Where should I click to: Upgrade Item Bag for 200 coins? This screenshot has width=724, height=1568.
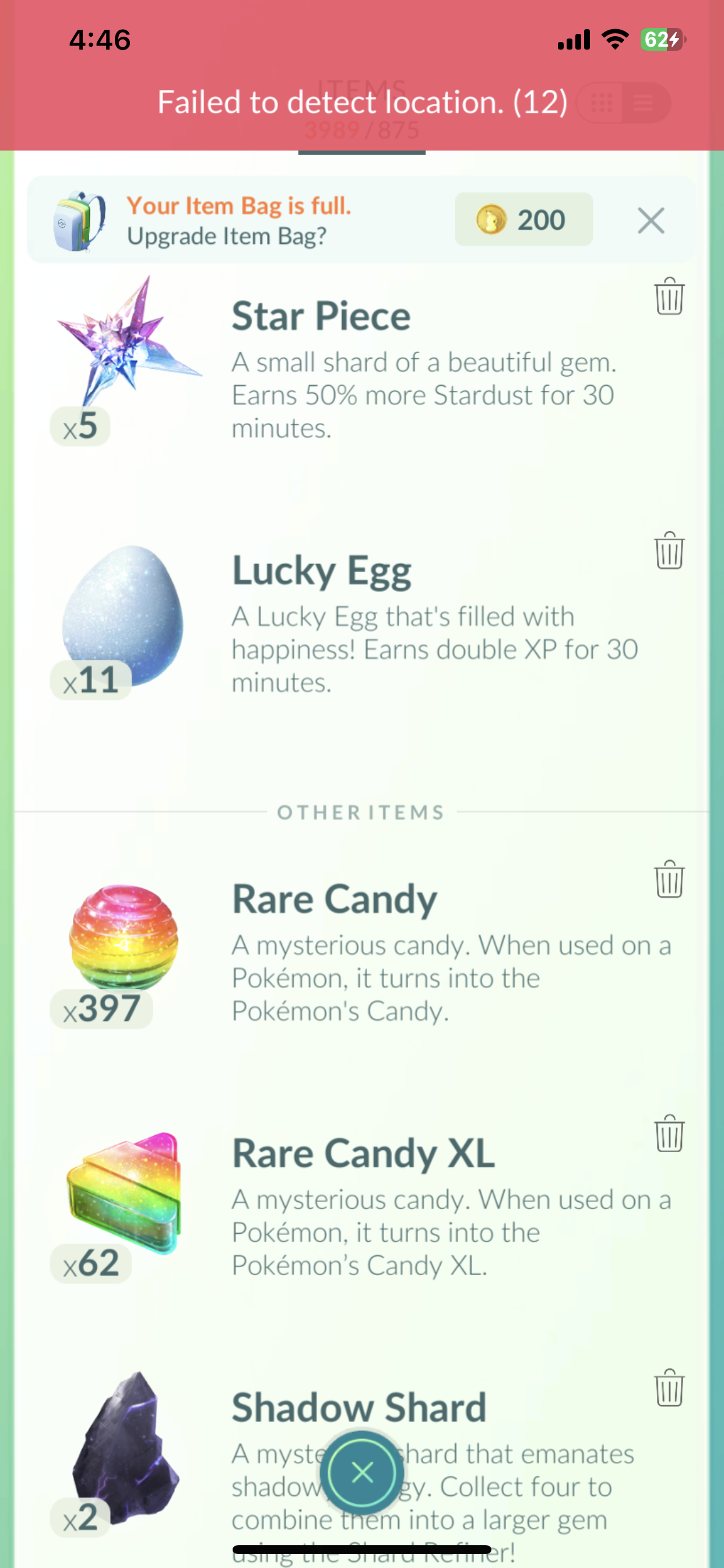click(523, 220)
